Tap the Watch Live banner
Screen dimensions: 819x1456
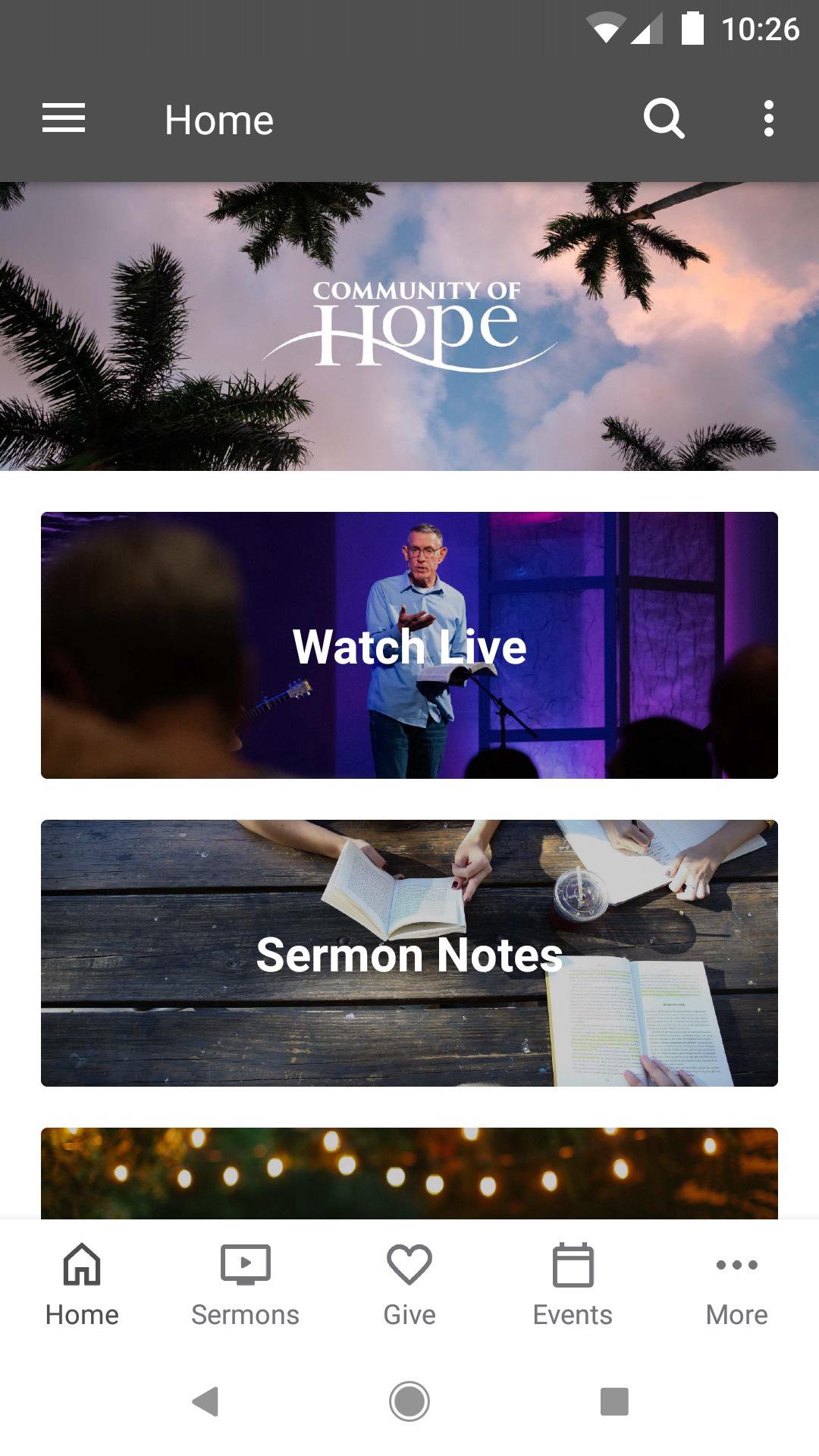[409, 645]
